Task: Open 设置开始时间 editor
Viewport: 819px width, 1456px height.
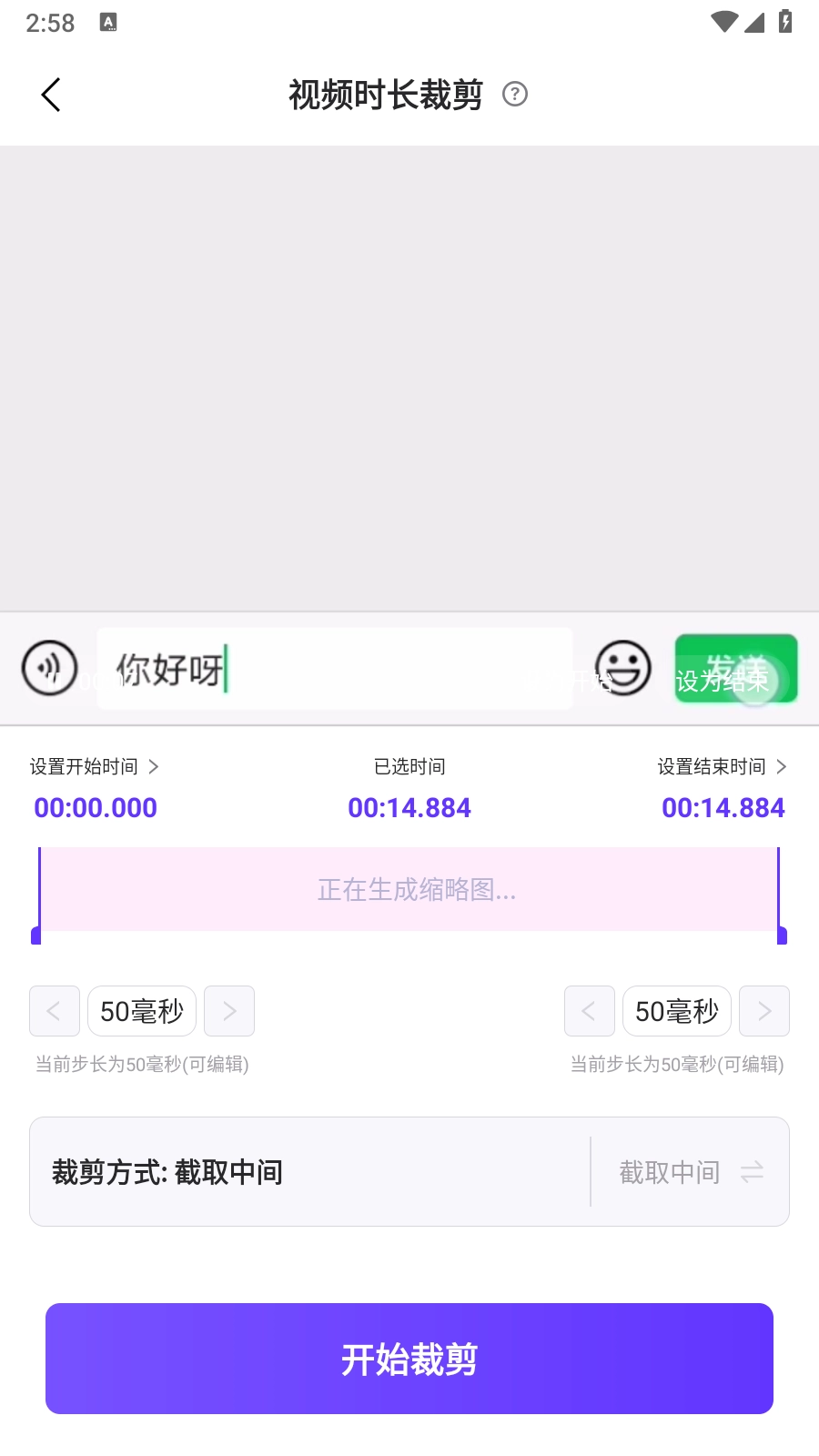Action: coord(94,767)
